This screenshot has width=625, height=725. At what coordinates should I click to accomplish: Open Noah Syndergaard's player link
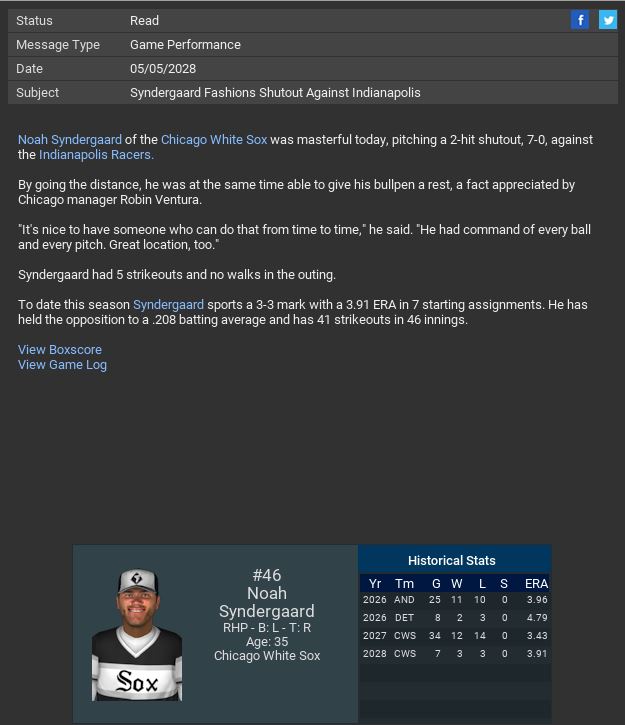click(x=70, y=140)
